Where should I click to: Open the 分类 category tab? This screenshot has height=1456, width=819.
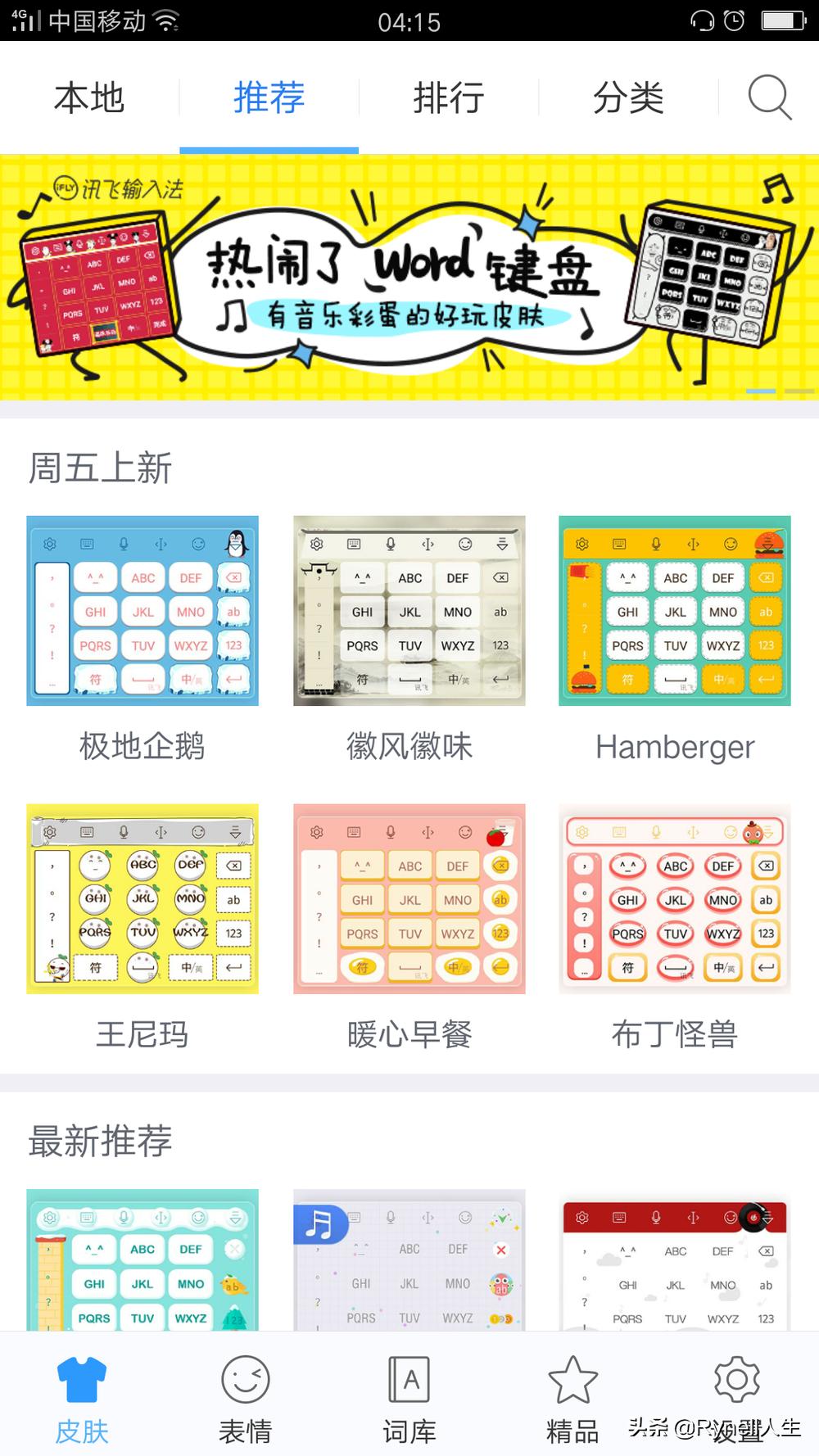tap(628, 97)
